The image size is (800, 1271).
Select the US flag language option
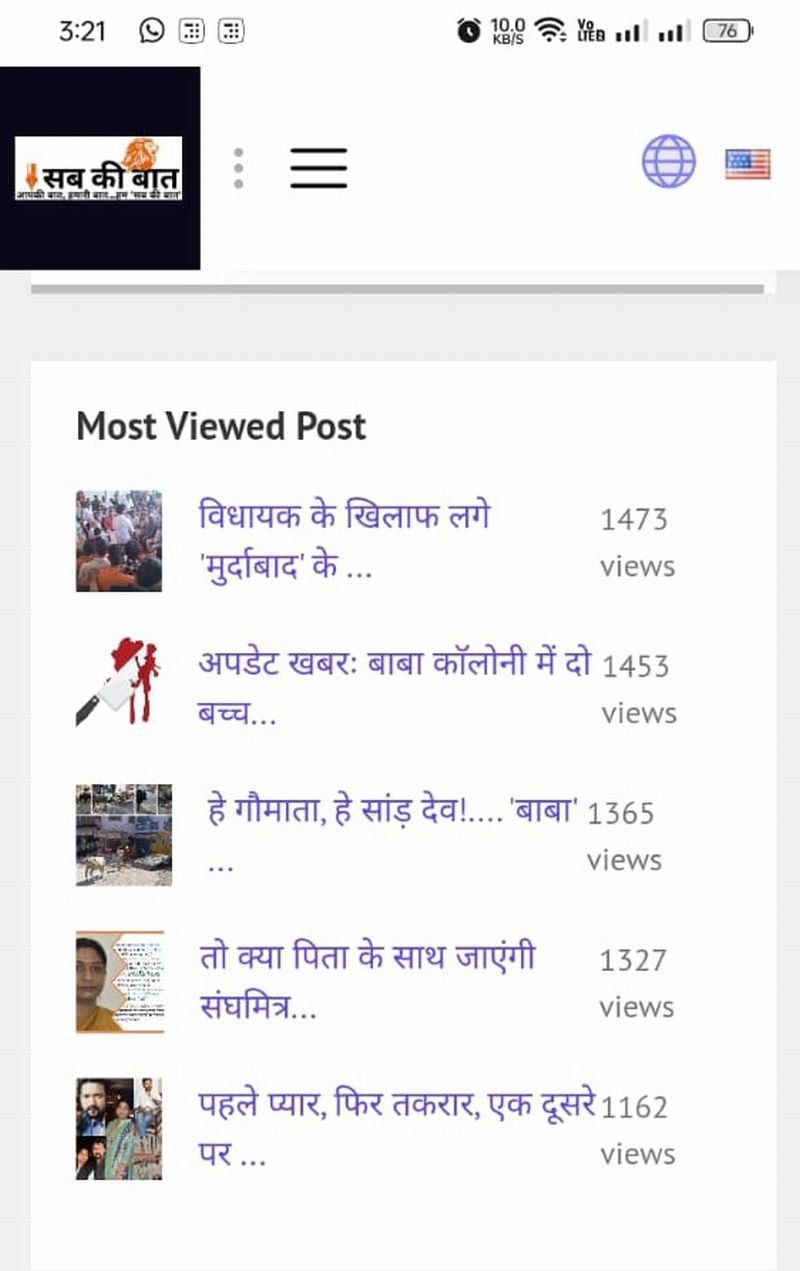[x=747, y=164]
